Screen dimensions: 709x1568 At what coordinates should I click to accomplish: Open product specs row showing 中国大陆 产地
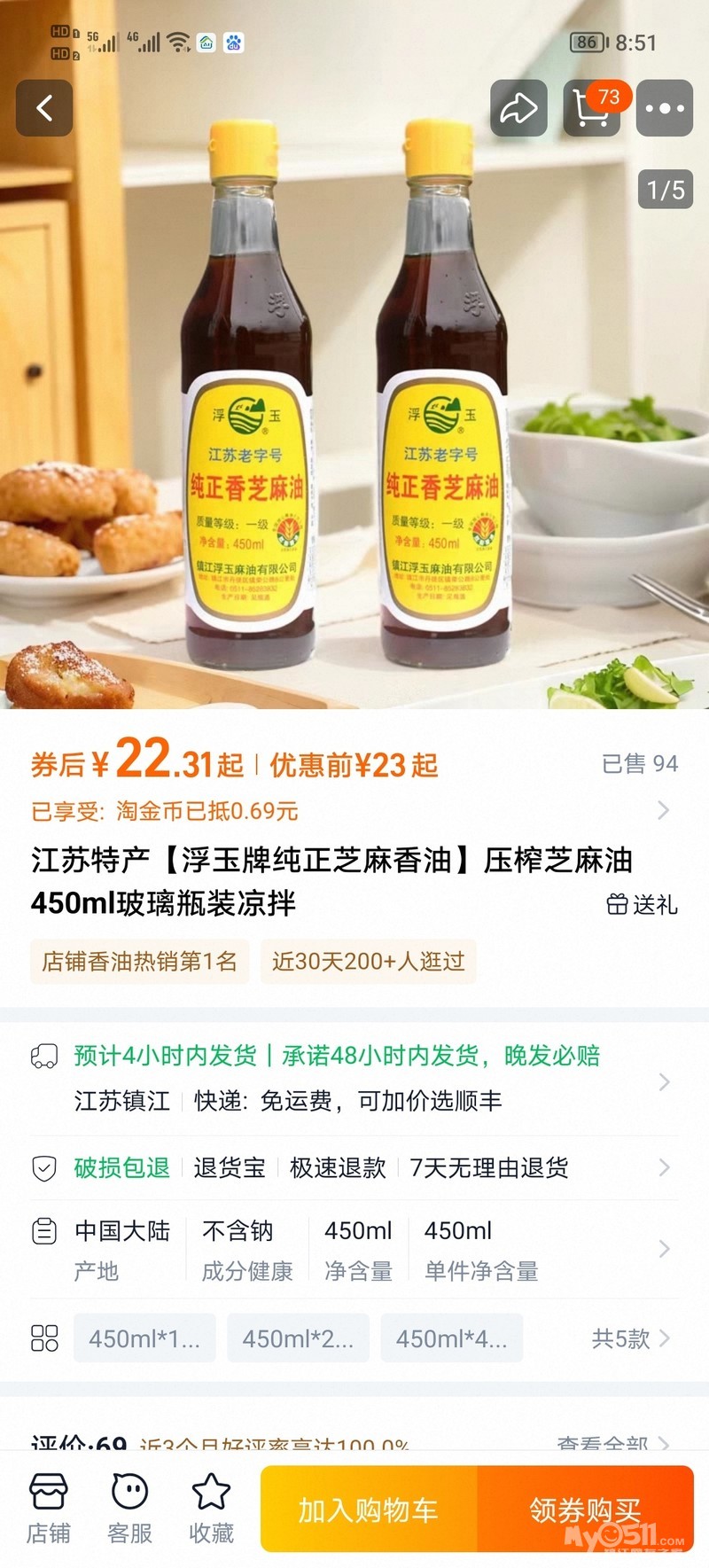click(x=354, y=1250)
